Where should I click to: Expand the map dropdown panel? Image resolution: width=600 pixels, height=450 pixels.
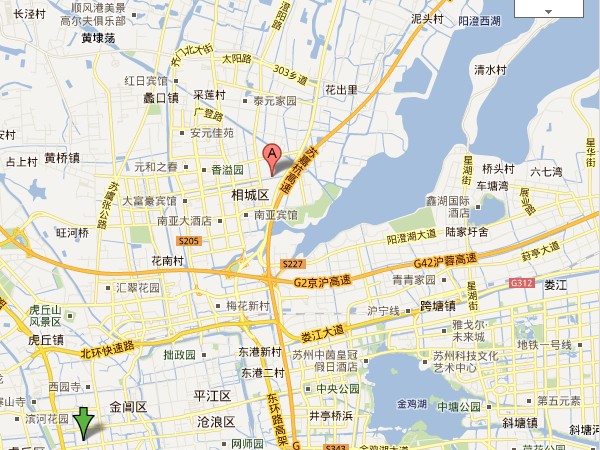[547, 10]
